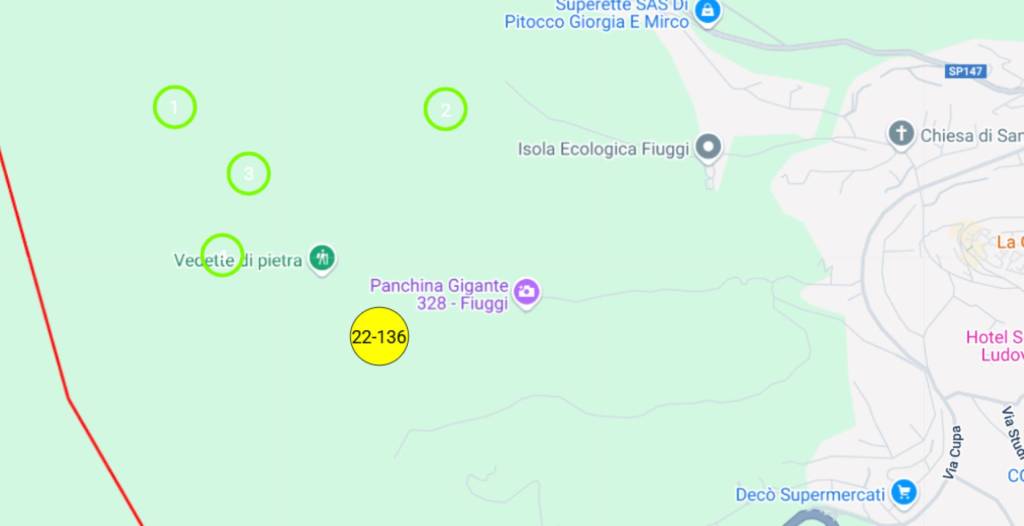This screenshot has height=526, width=1024.
Task: Open Vedette di pietra place pin
Action: point(321,258)
